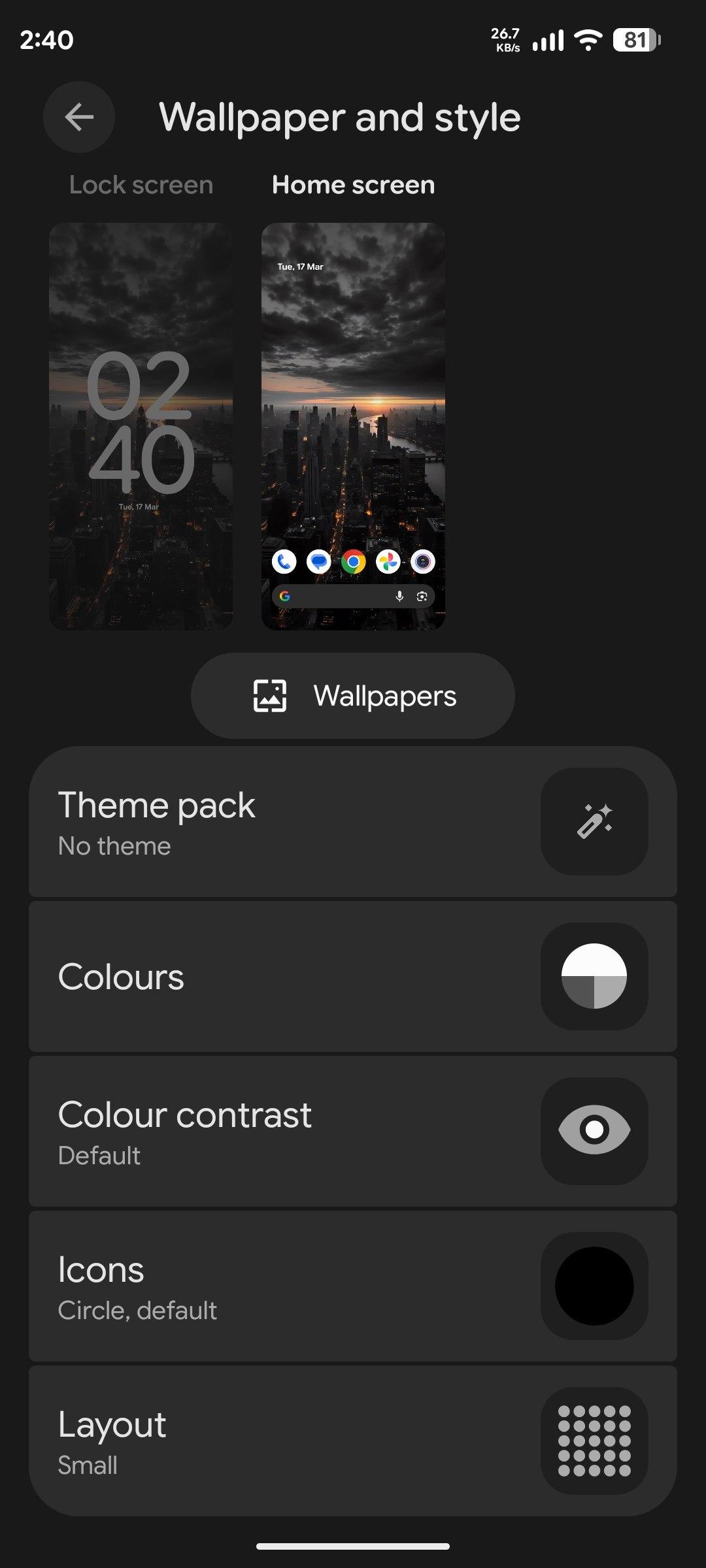Open the Wallpapers button
This screenshot has width=706, height=1568.
pyautogui.click(x=353, y=696)
